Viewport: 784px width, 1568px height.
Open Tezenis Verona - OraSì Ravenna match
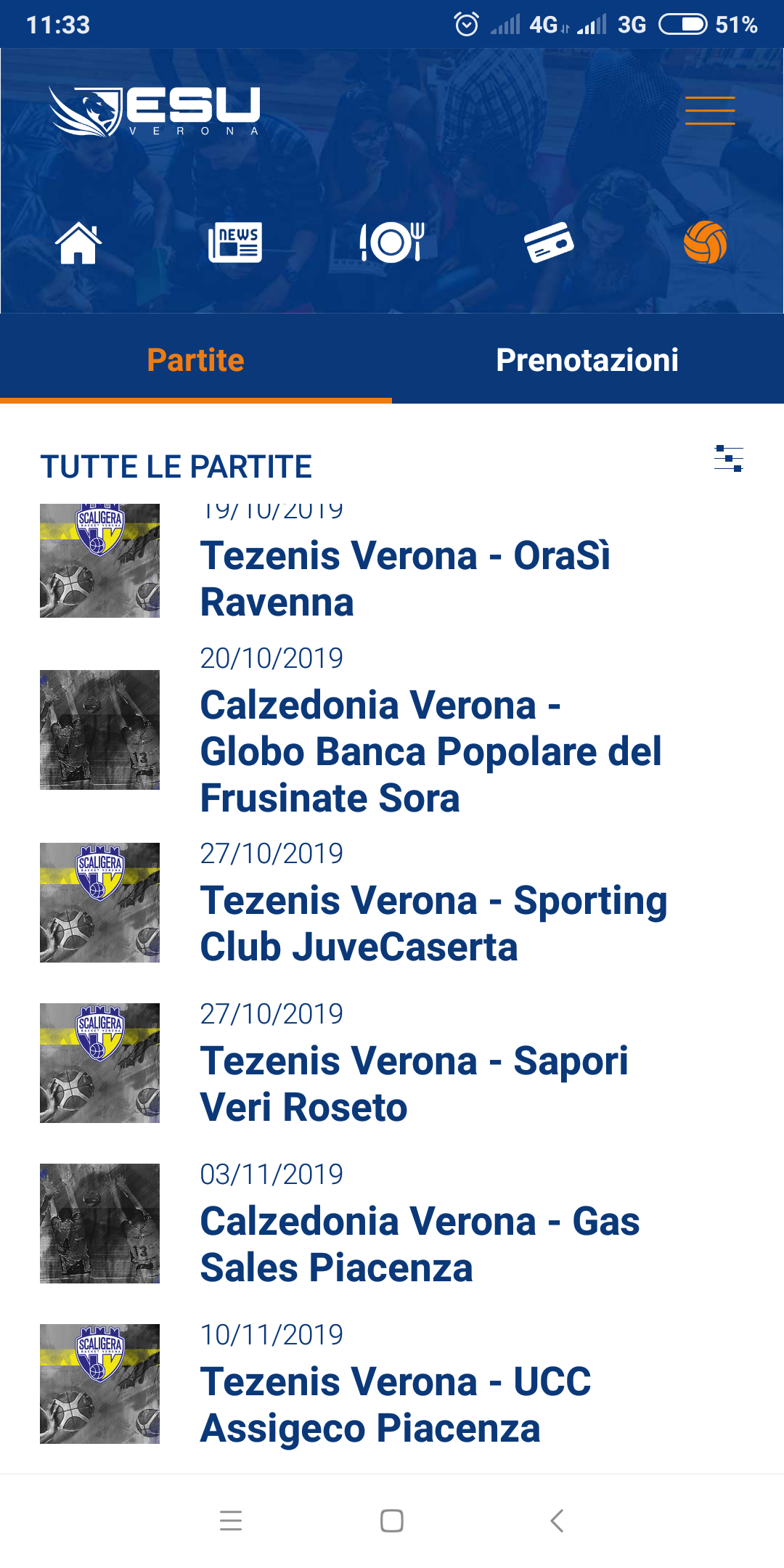[405, 579]
